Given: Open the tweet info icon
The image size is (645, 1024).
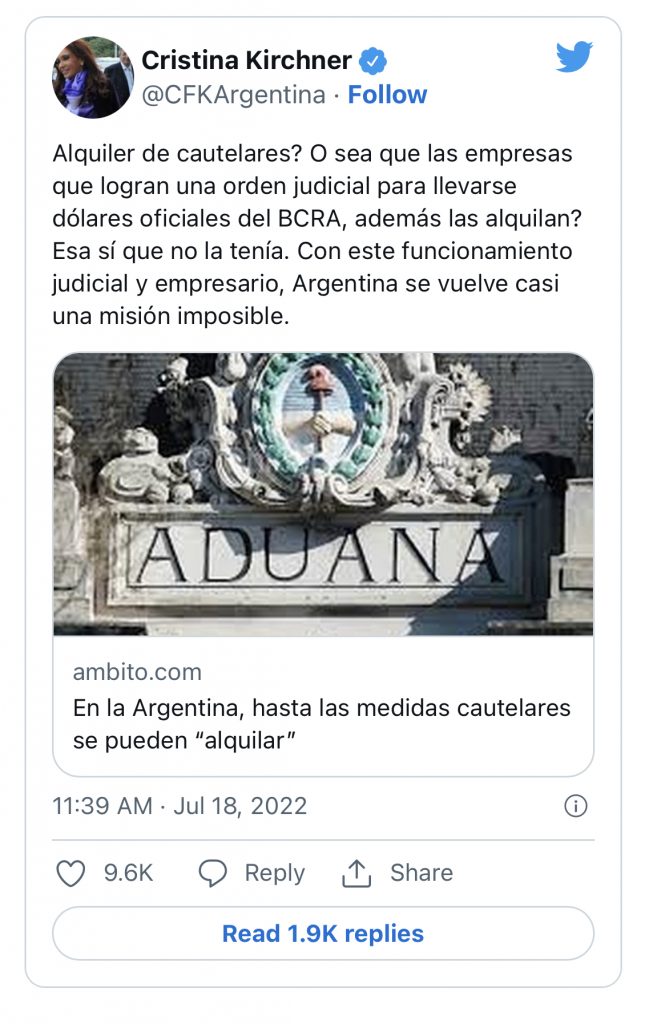Looking at the screenshot, I should click(x=575, y=806).
